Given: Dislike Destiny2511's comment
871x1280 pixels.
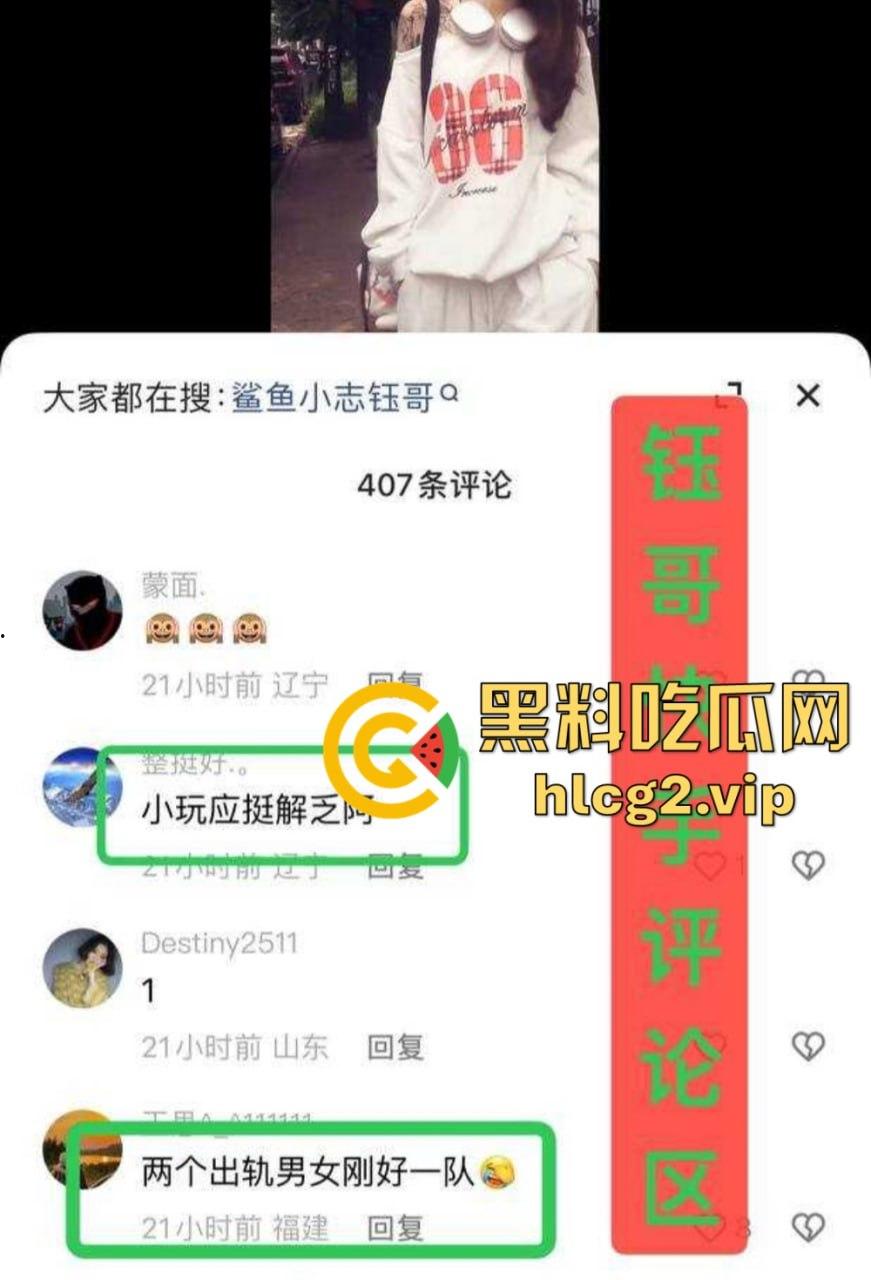Looking at the screenshot, I should click(x=808, y=1046).
